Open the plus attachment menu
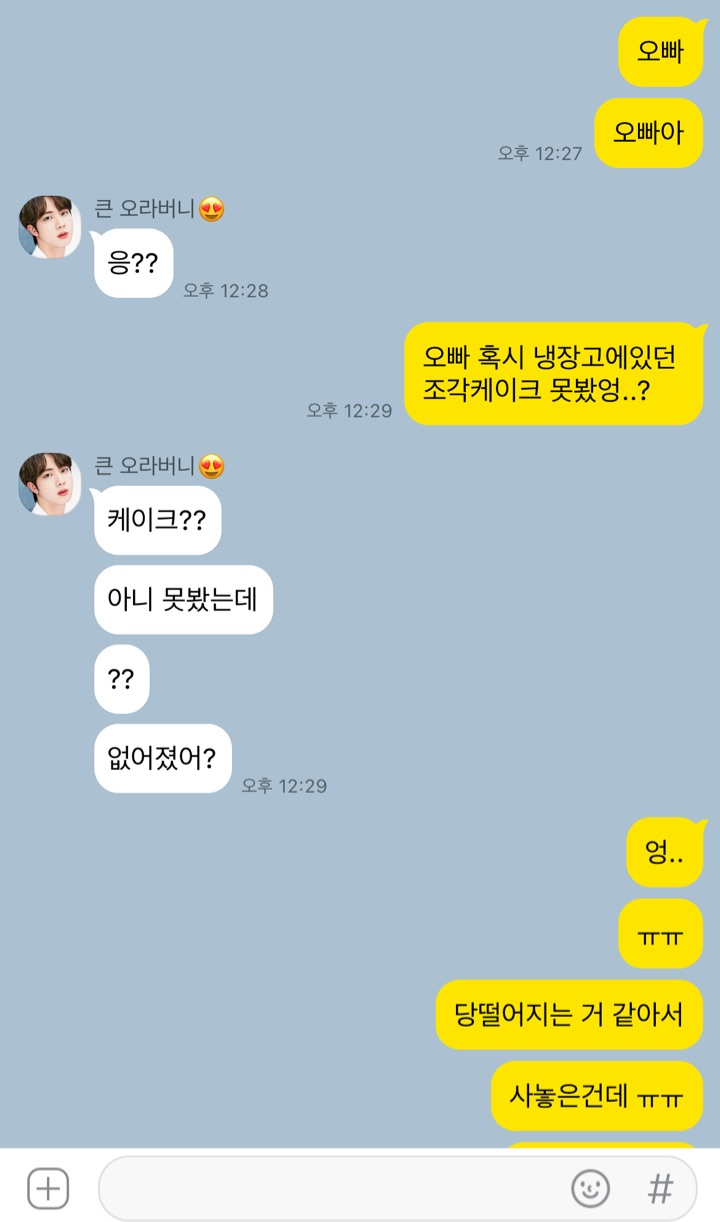 (47, 1189)
